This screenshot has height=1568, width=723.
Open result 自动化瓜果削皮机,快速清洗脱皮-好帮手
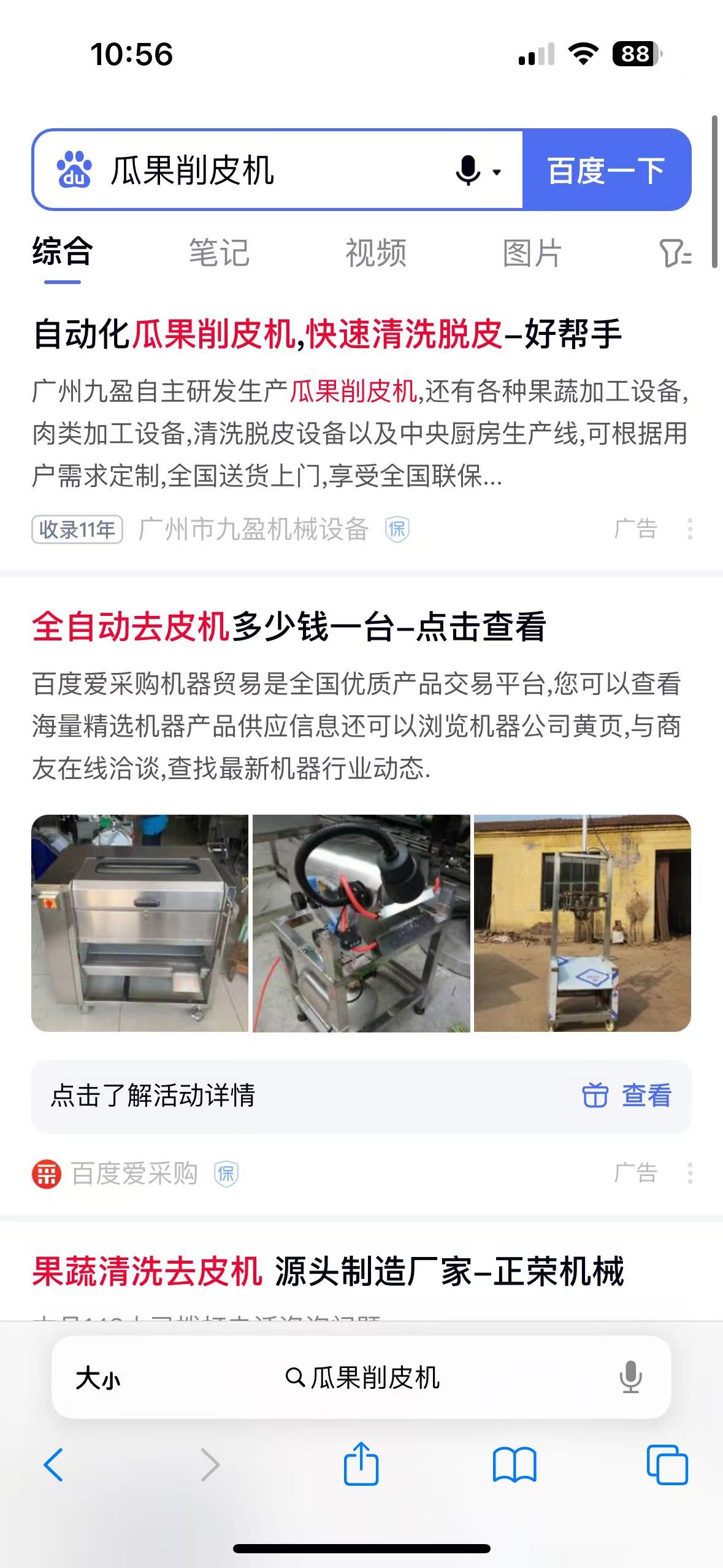pyautogui.click(x=327, y=334)
